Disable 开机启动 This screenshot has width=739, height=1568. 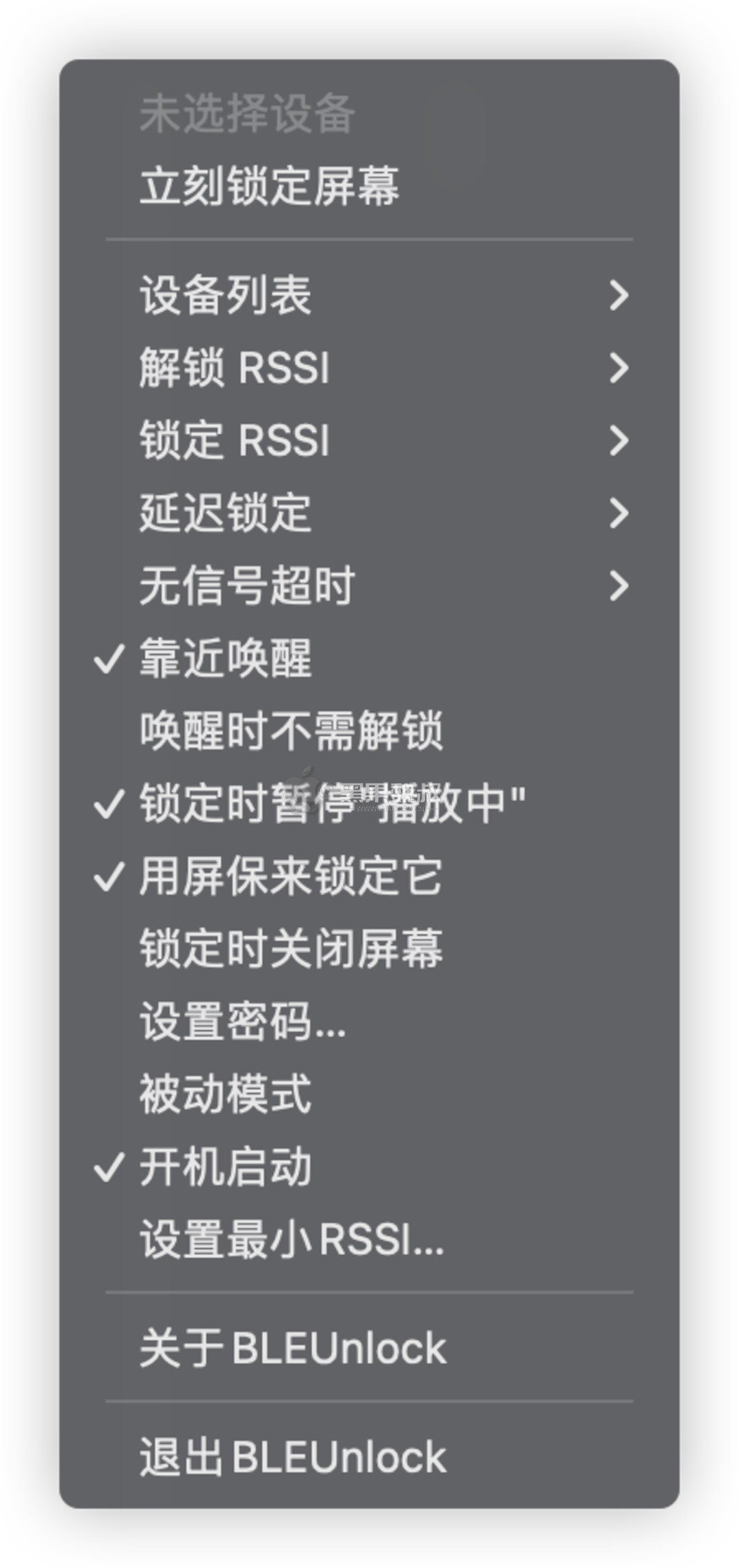click(226, 1166)
